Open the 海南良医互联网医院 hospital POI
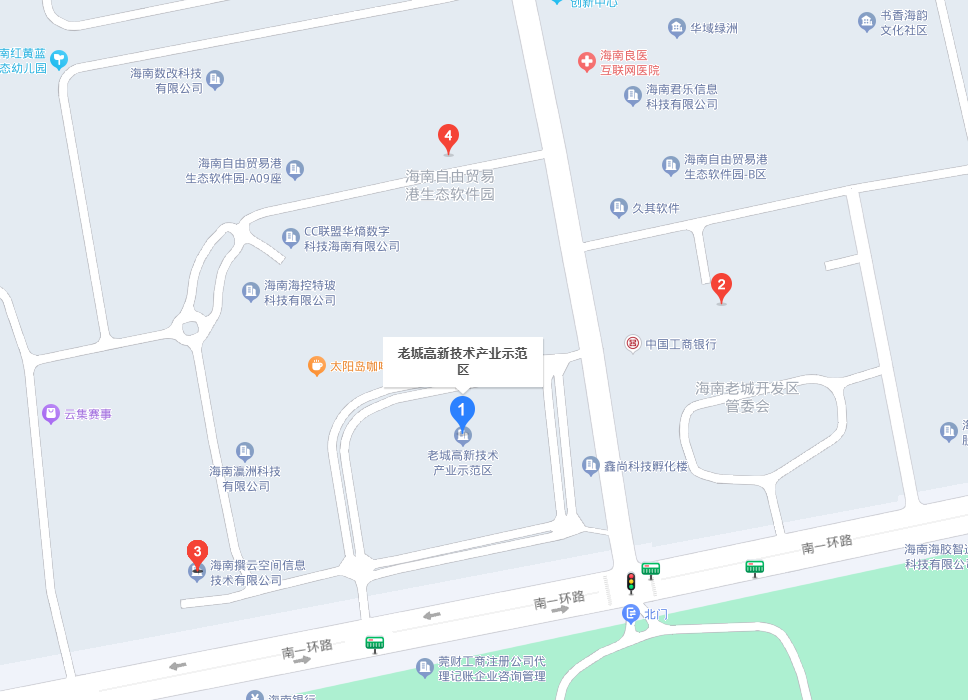This screenshot has height=700, width=968. coord(587,62)
